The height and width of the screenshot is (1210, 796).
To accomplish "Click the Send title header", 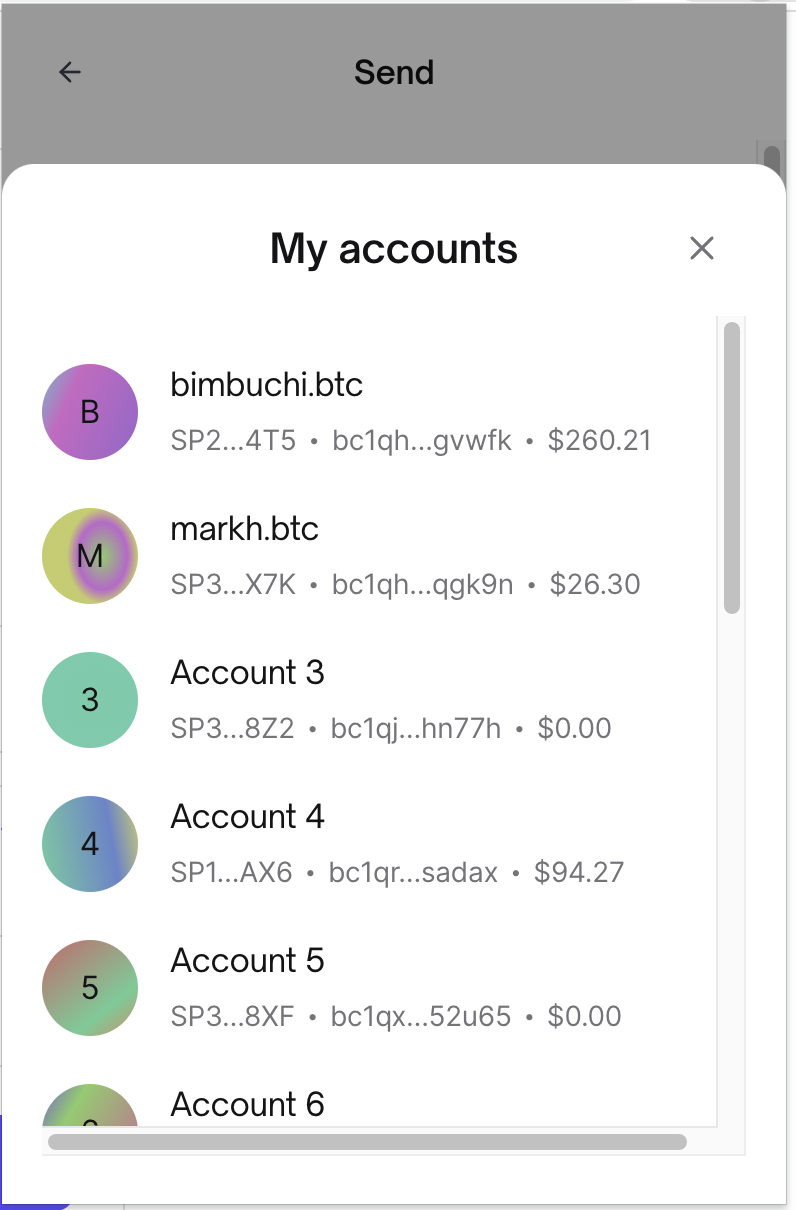I will (x=394, y=72).
